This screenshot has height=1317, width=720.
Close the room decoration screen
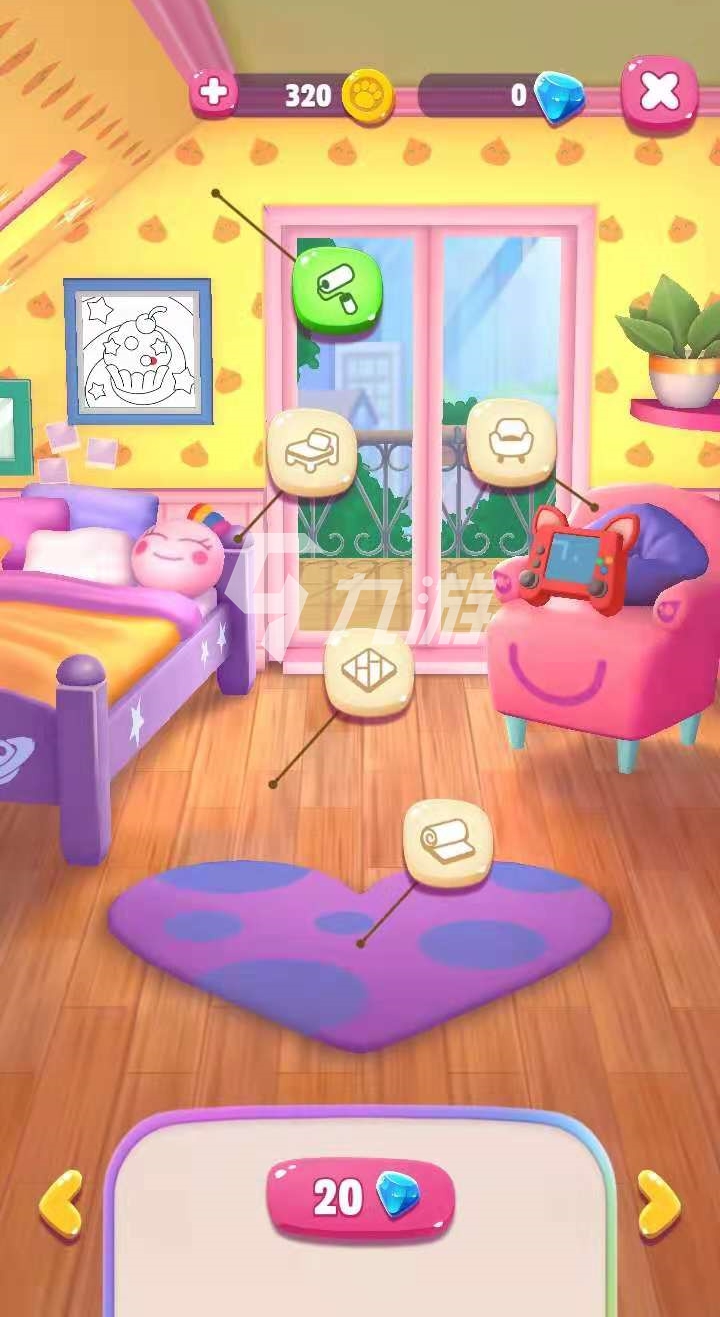pyautogui.click(x=659, y=93)
